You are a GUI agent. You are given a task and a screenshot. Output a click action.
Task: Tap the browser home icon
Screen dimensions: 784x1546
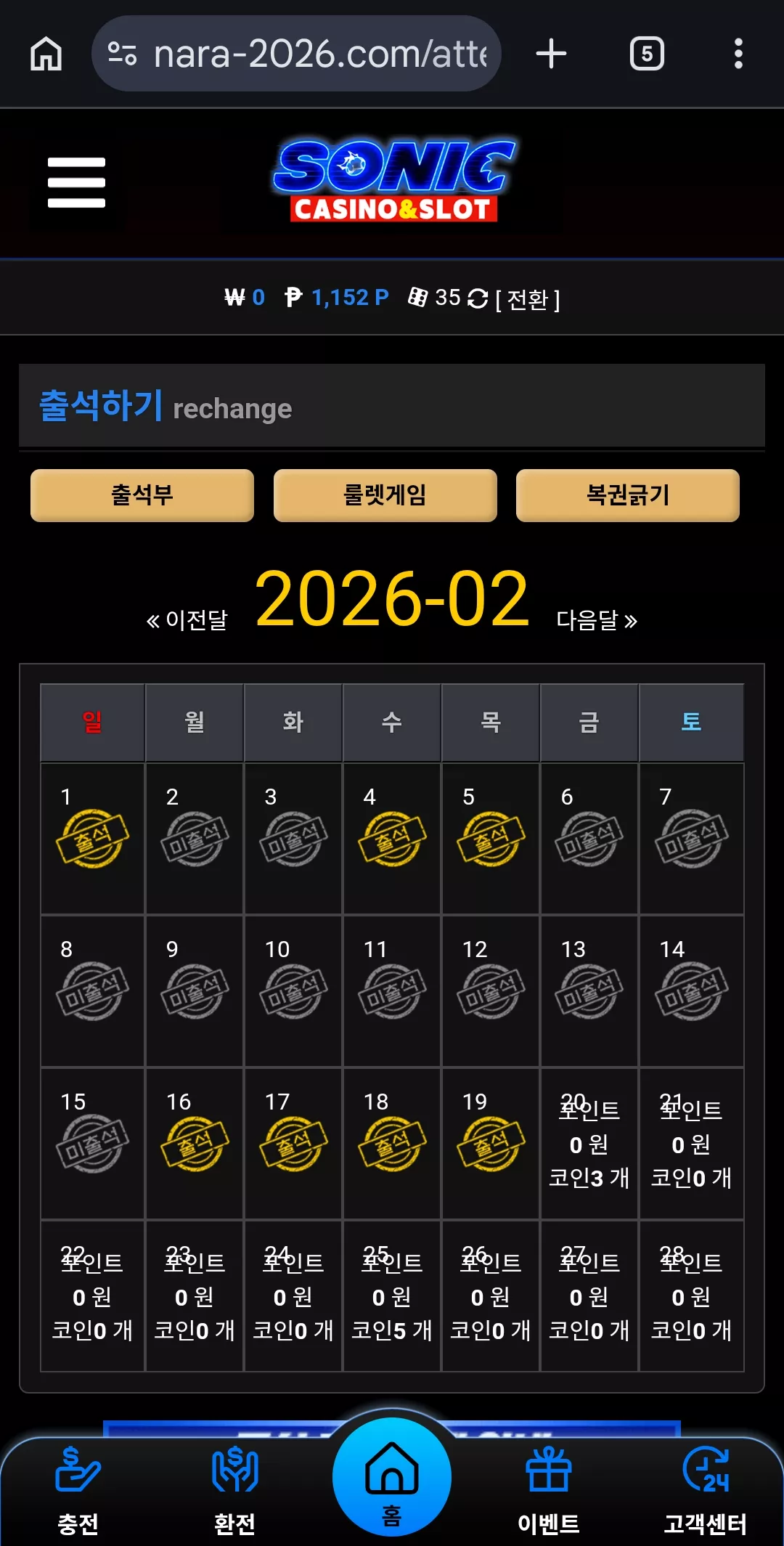pos(46,54)
